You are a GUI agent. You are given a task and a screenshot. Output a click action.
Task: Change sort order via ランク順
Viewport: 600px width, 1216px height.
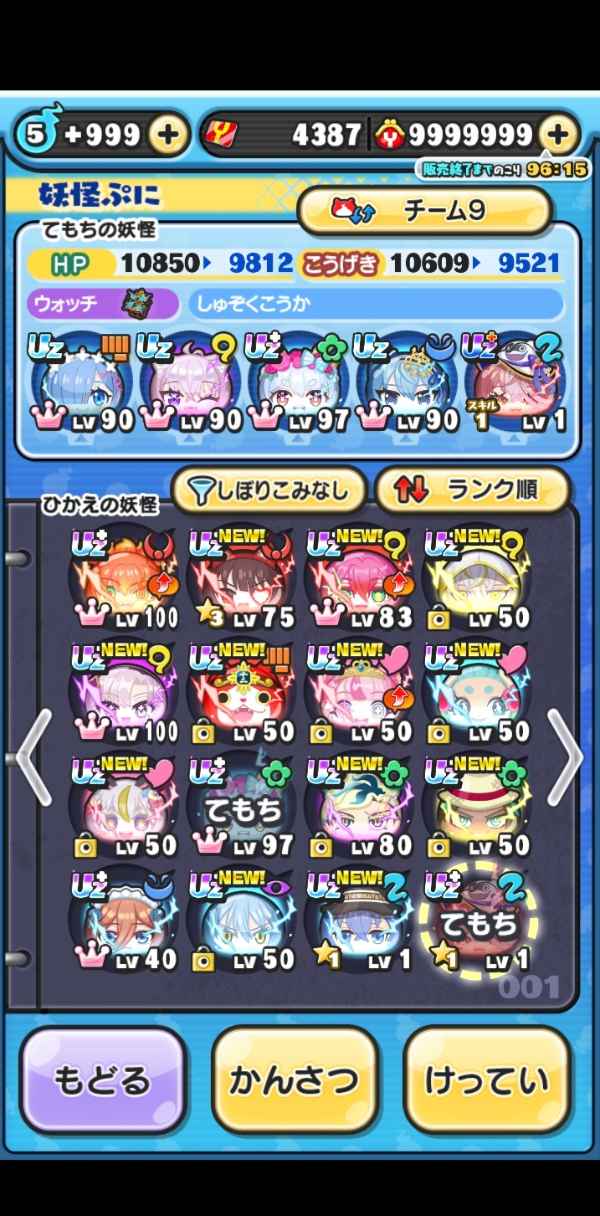[x=472, y=490]
